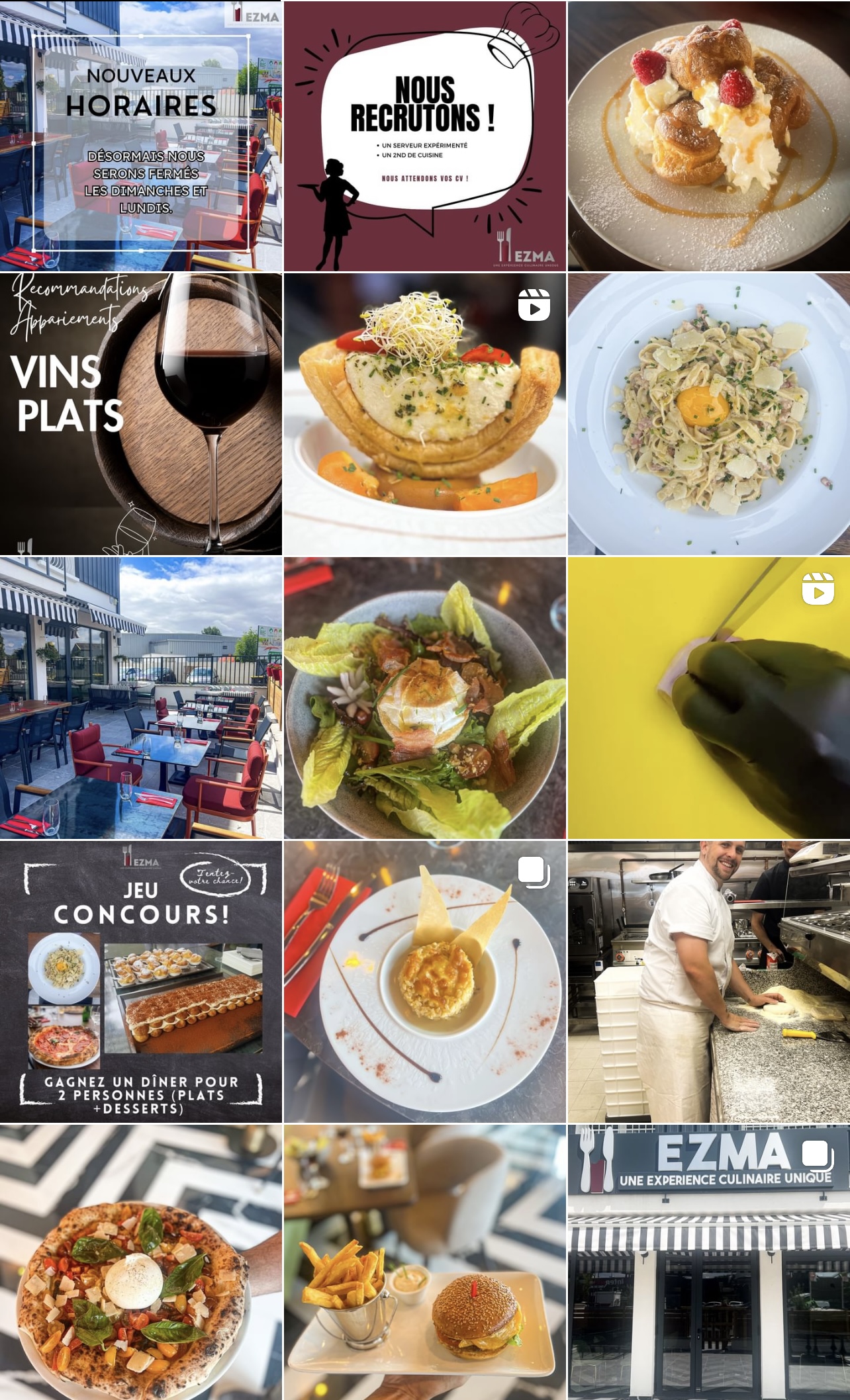The height and width of the screenshot is (1400, 850).
Task: Play the pastry basket dish reel
Action: (x=425, y=414)
